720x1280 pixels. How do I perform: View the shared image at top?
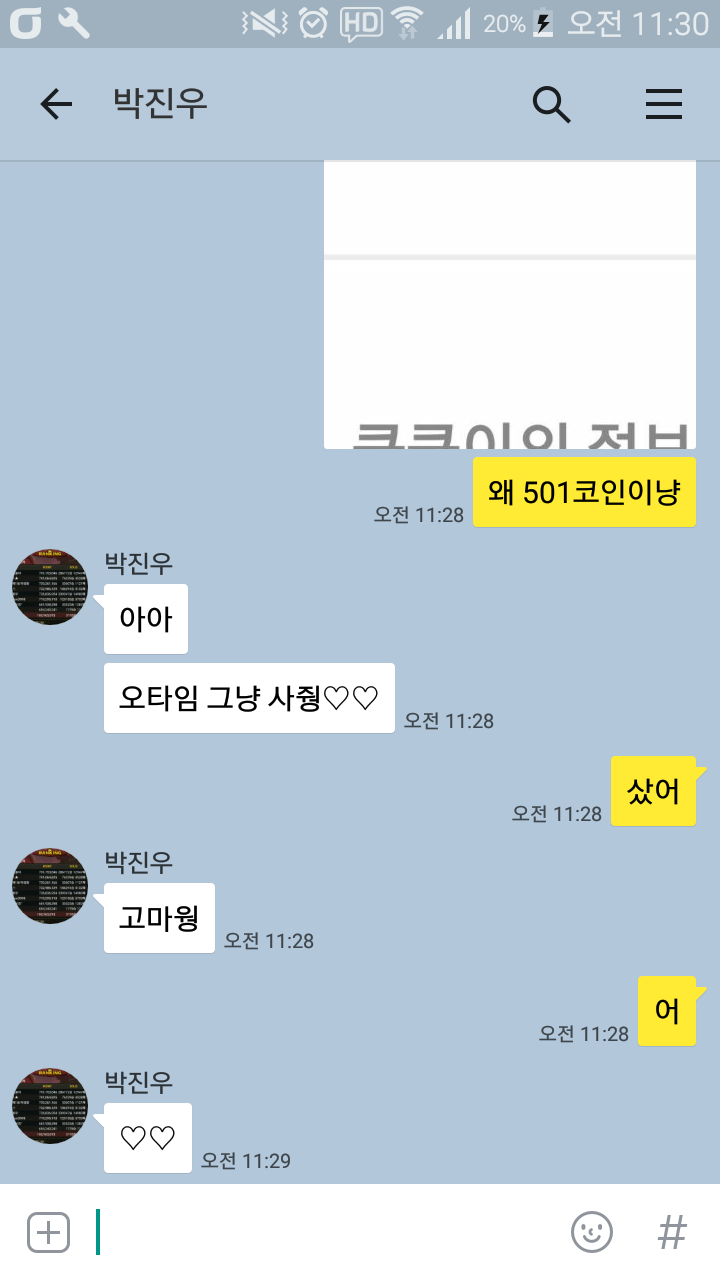coord(510,305)
